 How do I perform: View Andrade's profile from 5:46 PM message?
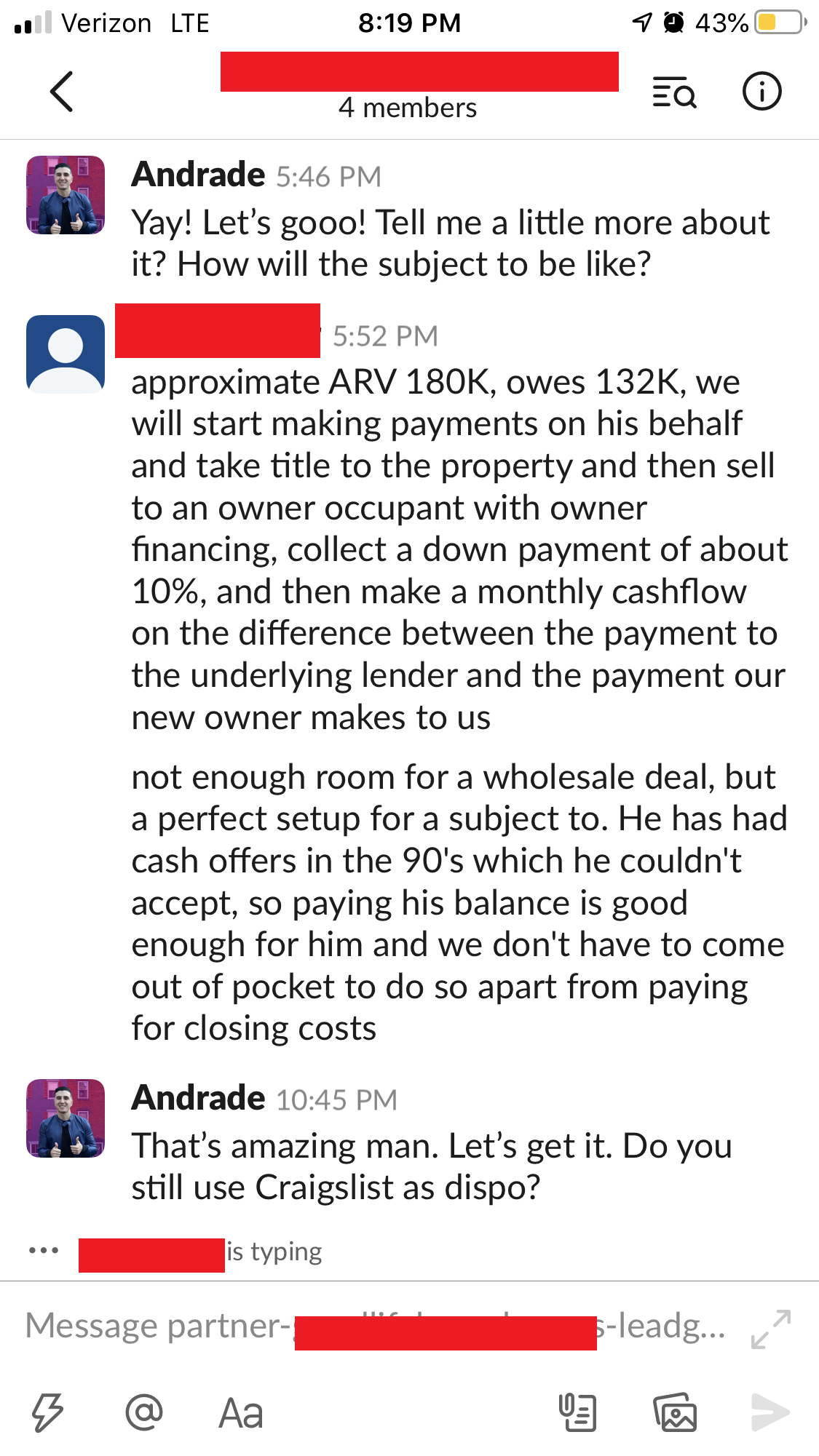pyautogui.click(x=66, y=195)
